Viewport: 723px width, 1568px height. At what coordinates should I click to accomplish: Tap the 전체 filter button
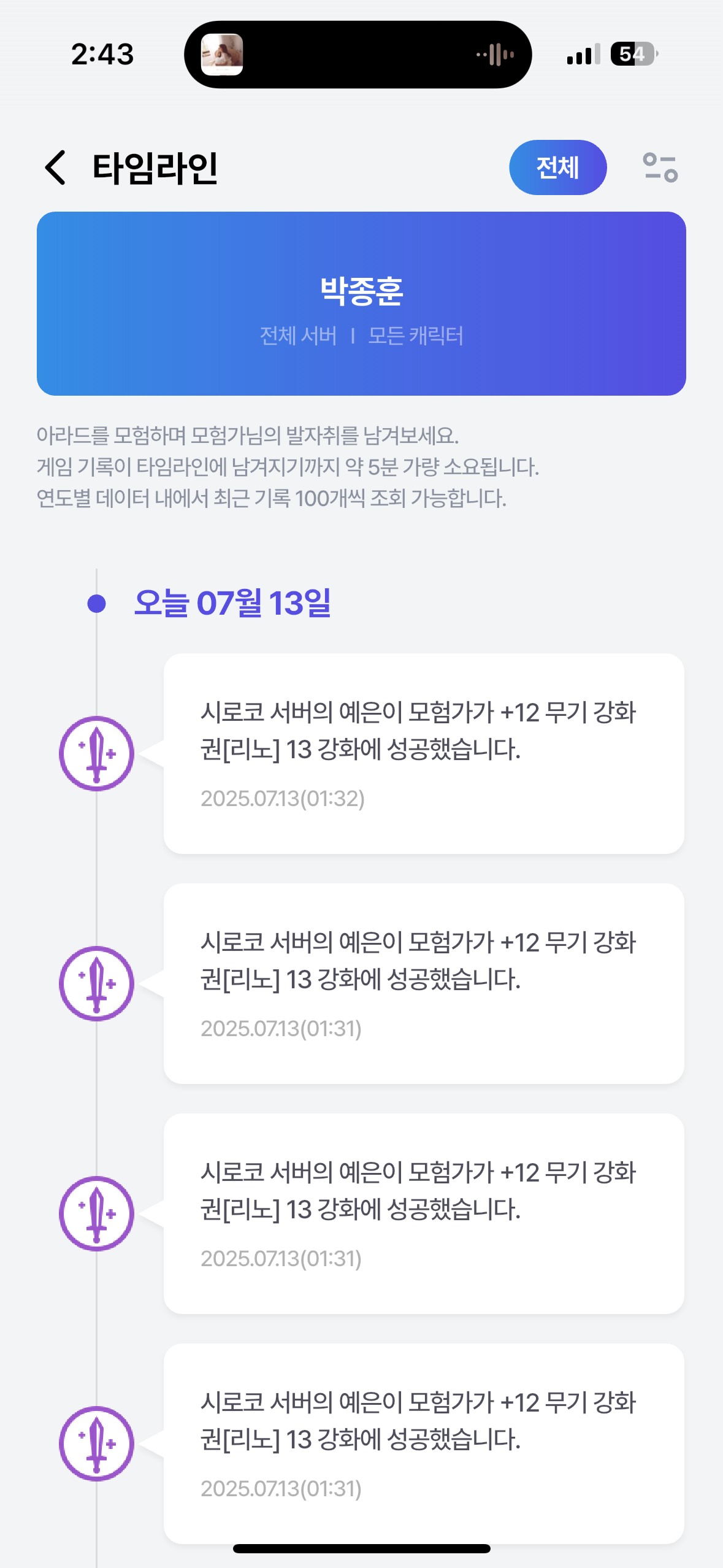557,167
